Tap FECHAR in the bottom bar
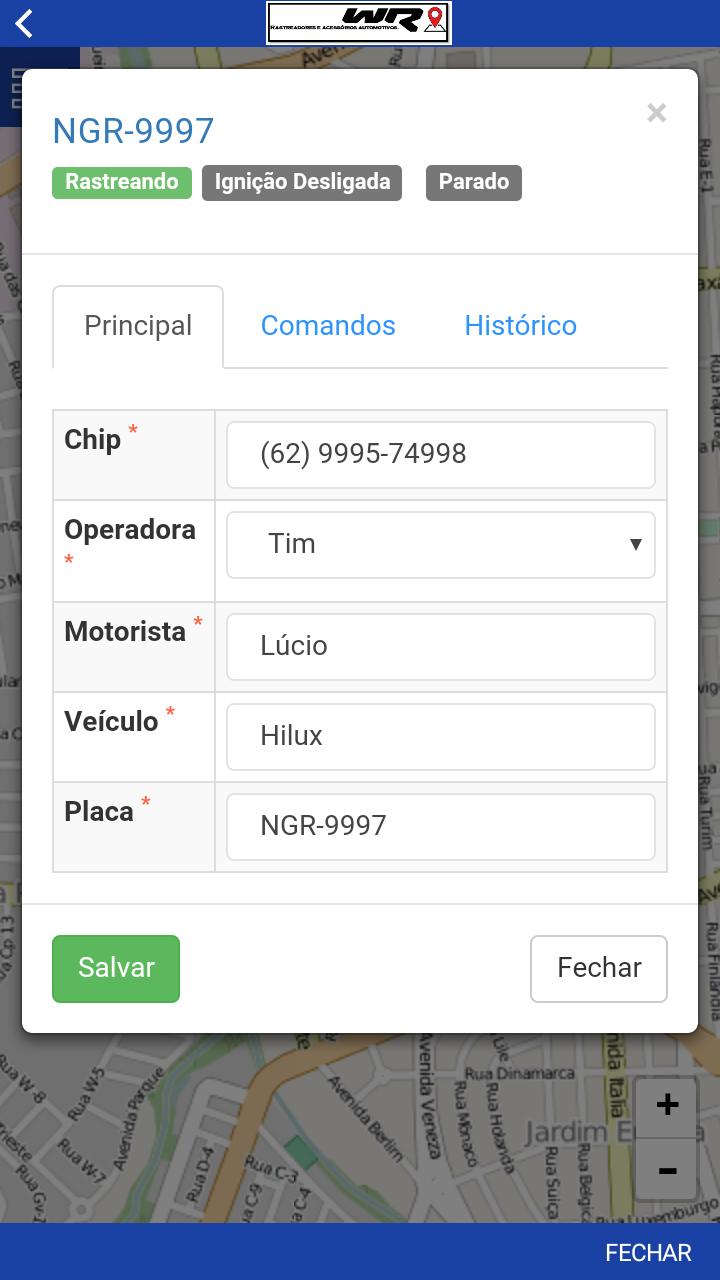Screen dimensions: 720x1280 click(x=648, y=1253)
